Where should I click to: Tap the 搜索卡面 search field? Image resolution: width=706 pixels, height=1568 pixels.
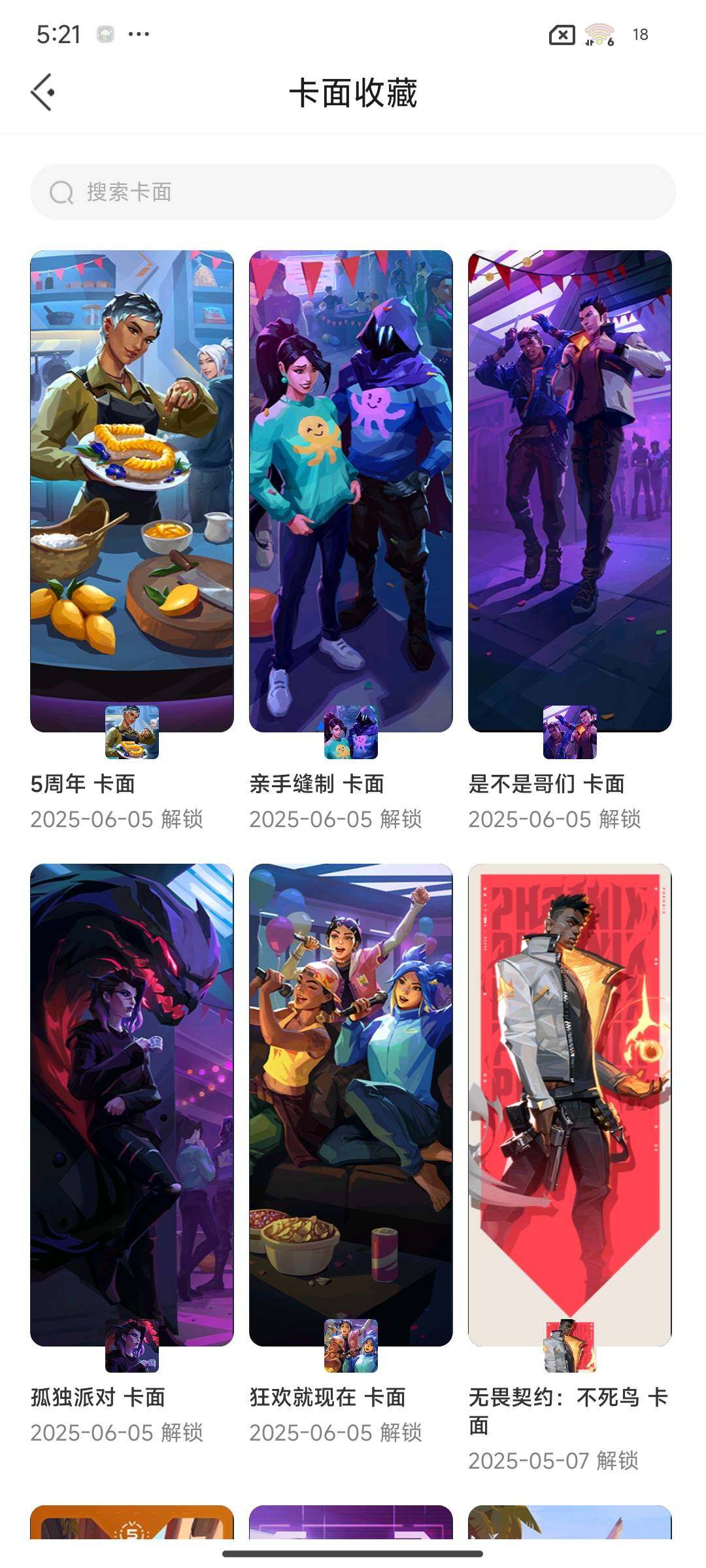click(353, 192)
